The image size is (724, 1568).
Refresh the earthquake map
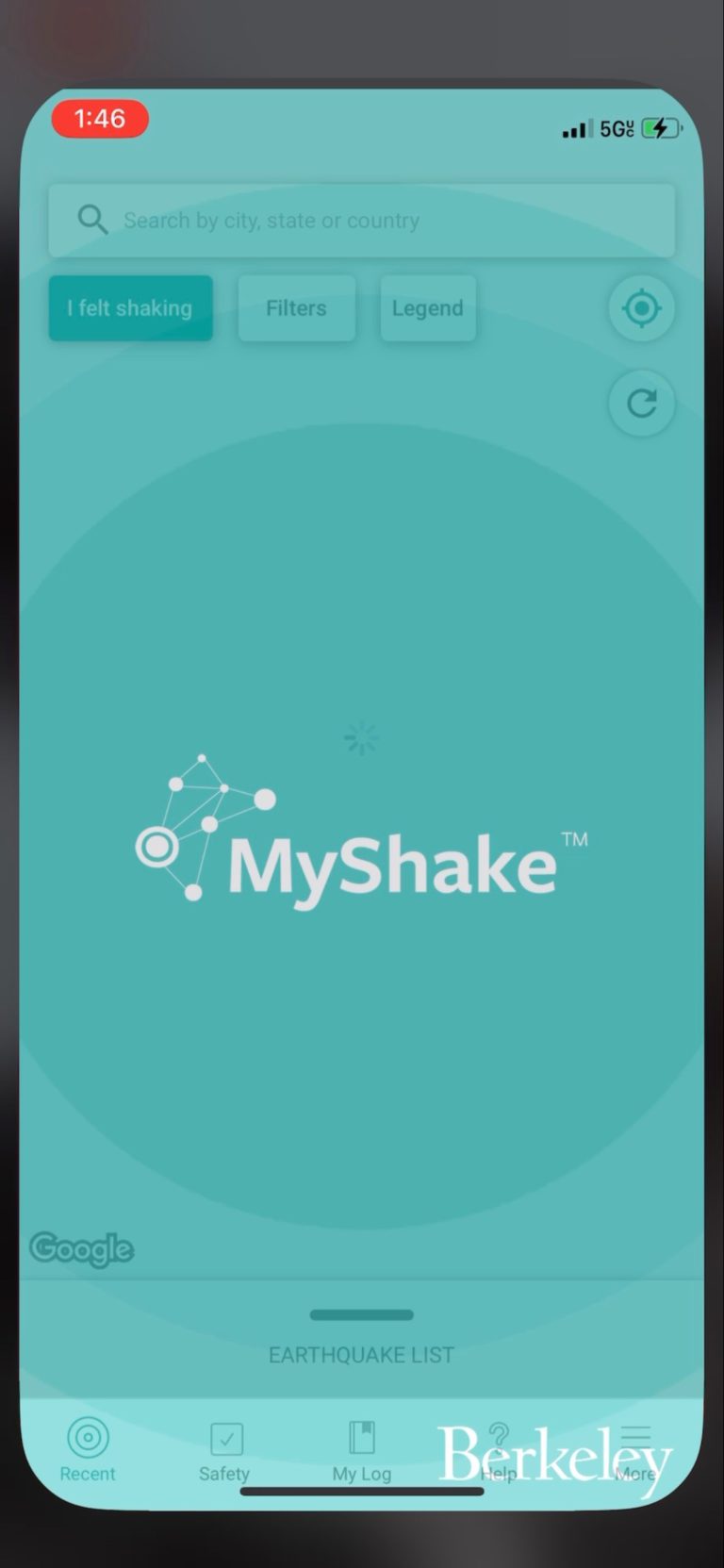coord(641,404)
